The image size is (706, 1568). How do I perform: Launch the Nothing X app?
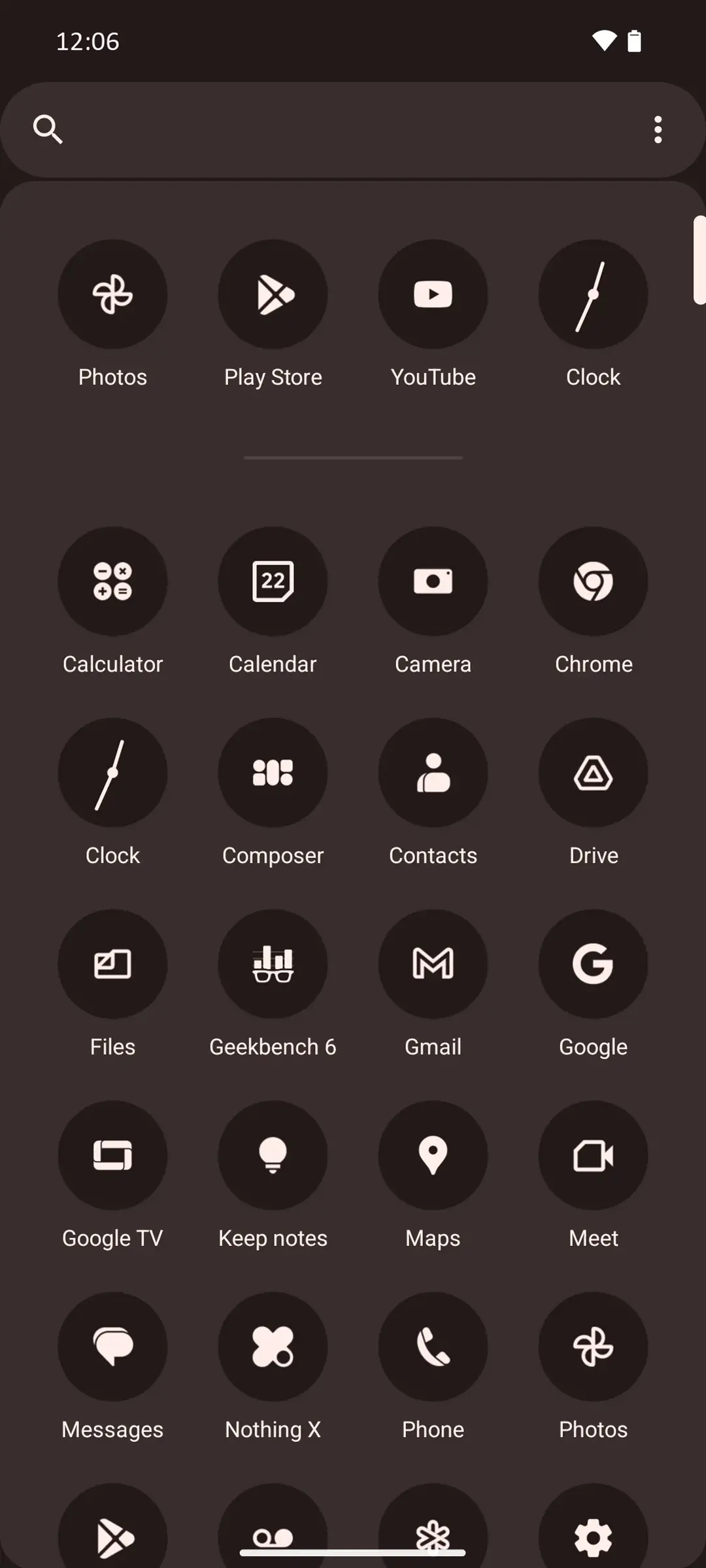pyautogui.click(x=273, y=1347)
